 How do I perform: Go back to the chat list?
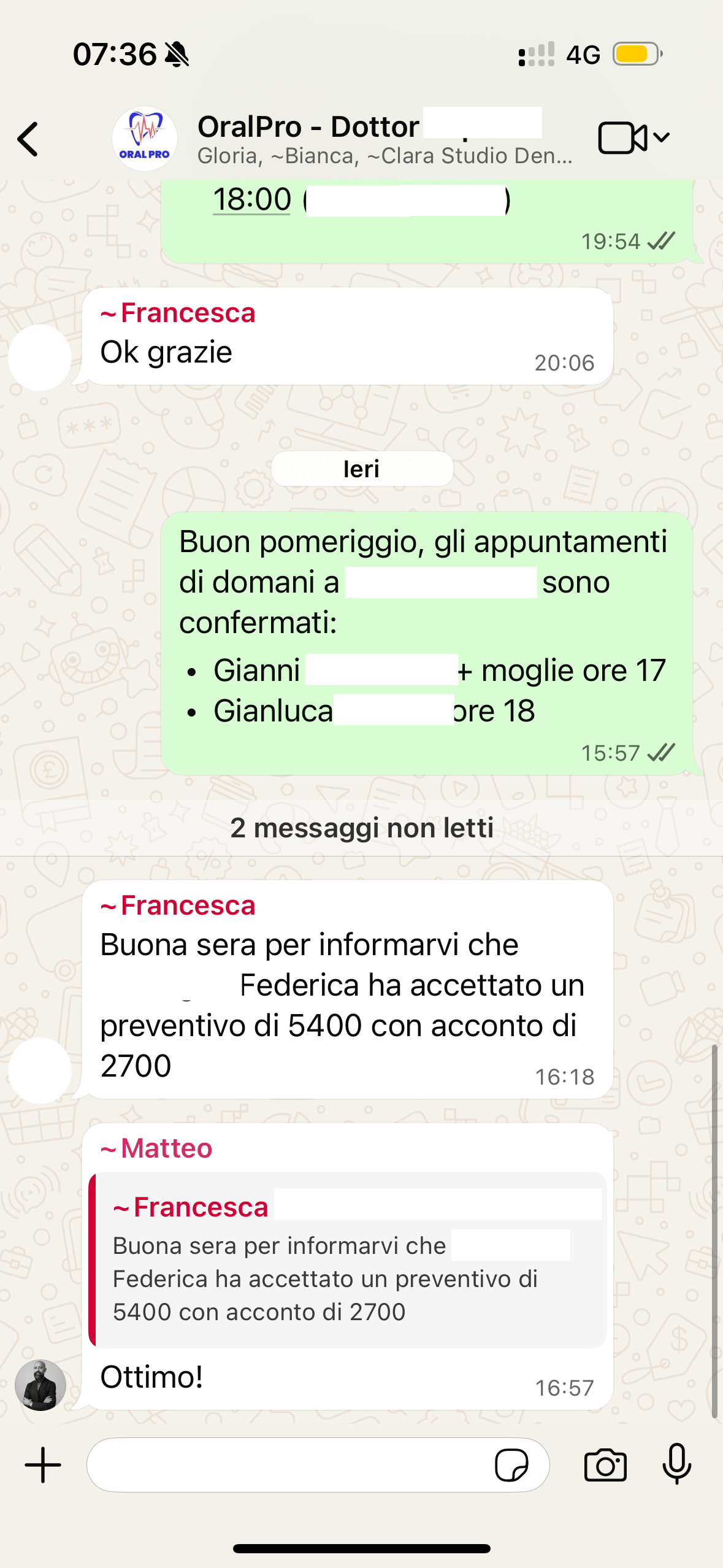[x=28, y=139]
